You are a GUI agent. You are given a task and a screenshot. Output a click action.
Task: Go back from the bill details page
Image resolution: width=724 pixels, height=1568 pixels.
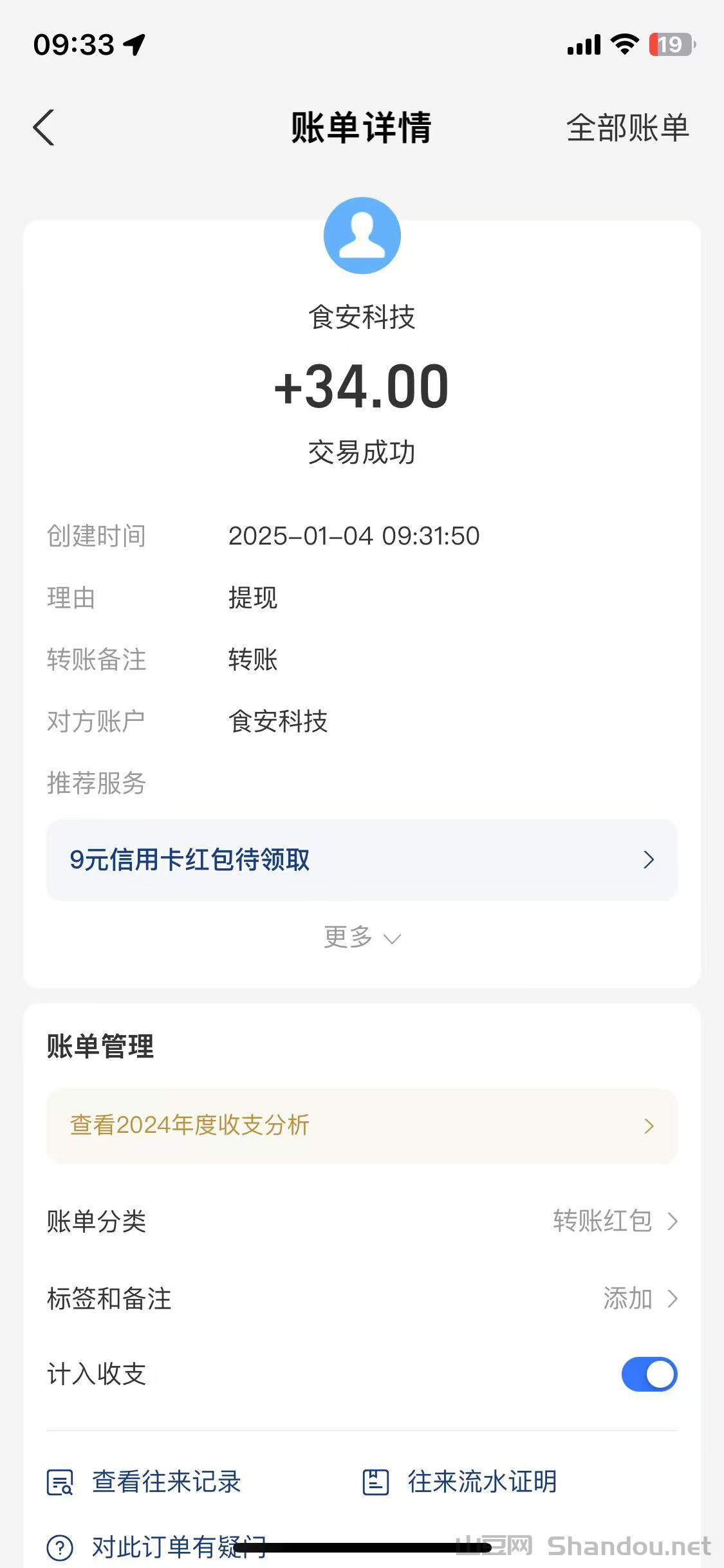point(44,127)
